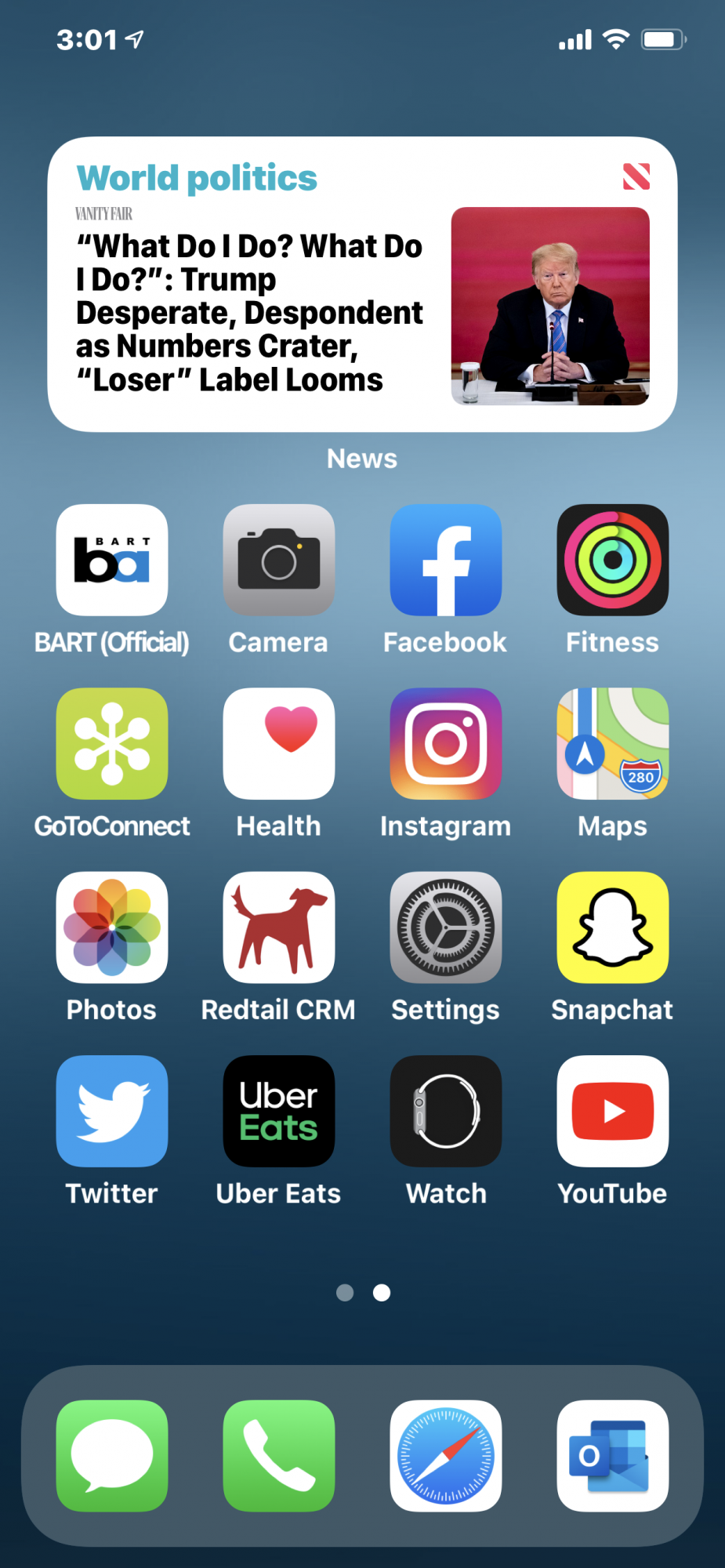Launch YouTube
Viewport: 725px width, 1568px height.
(x=613, y=1111)
